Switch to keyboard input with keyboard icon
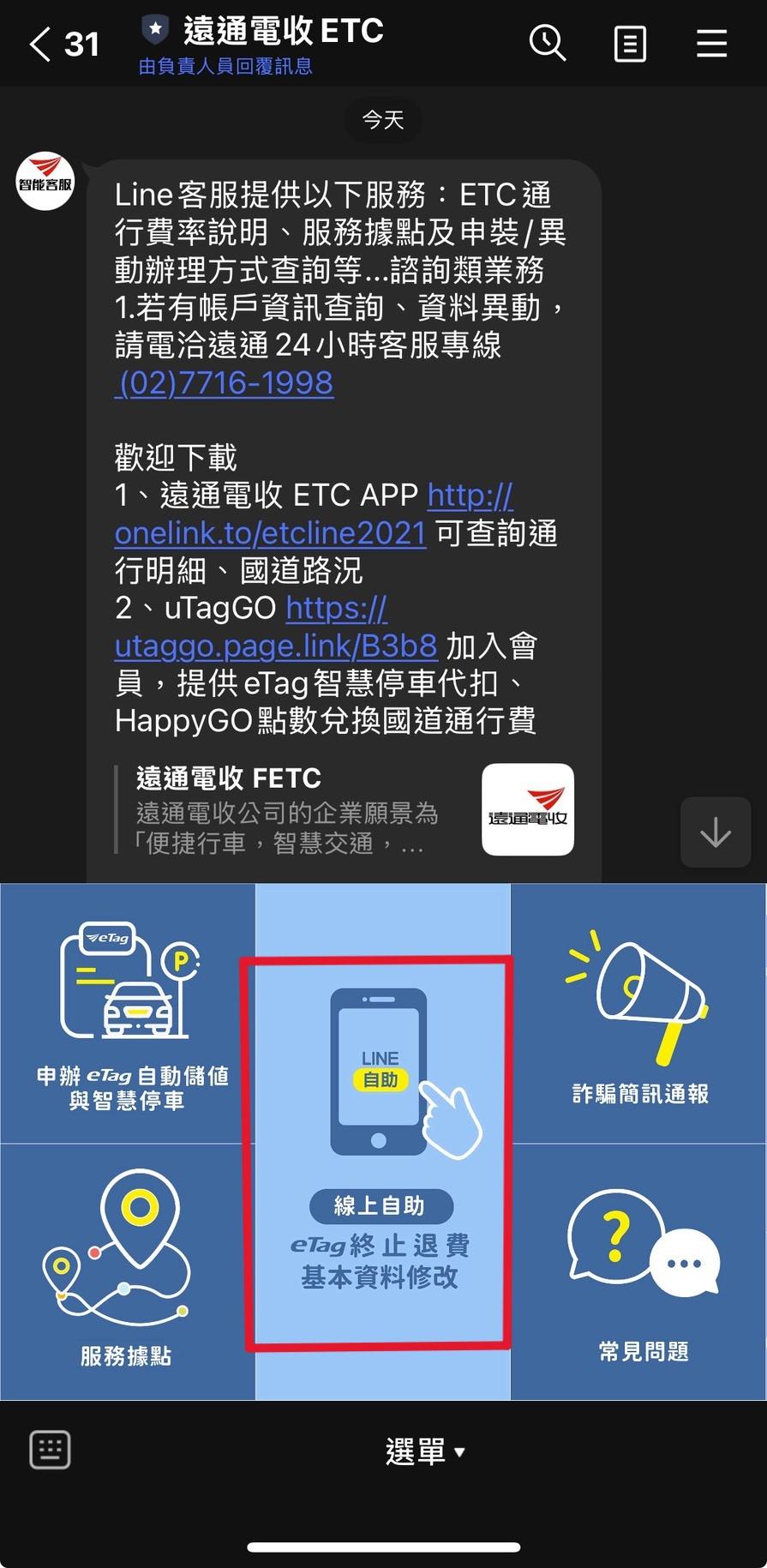This screenshot has height=1568, width=767. click(49, 1450)
